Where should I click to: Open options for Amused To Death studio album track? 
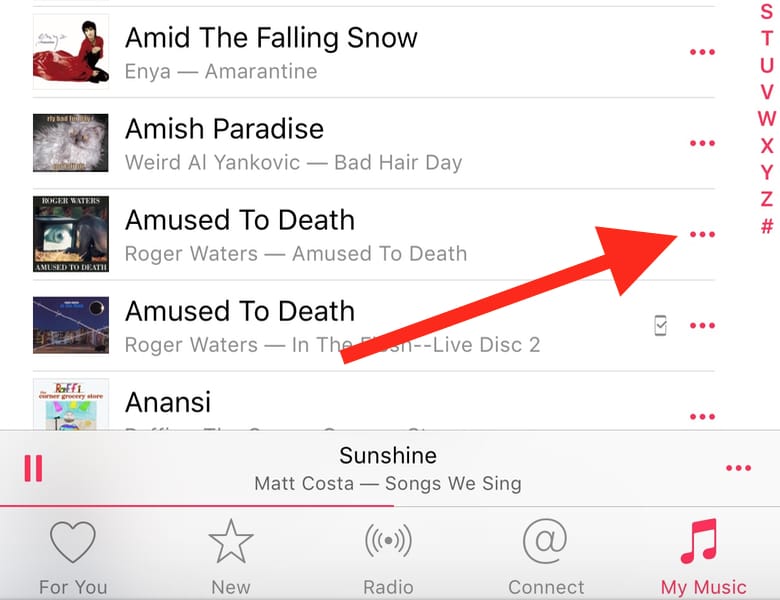click(703, 234)
